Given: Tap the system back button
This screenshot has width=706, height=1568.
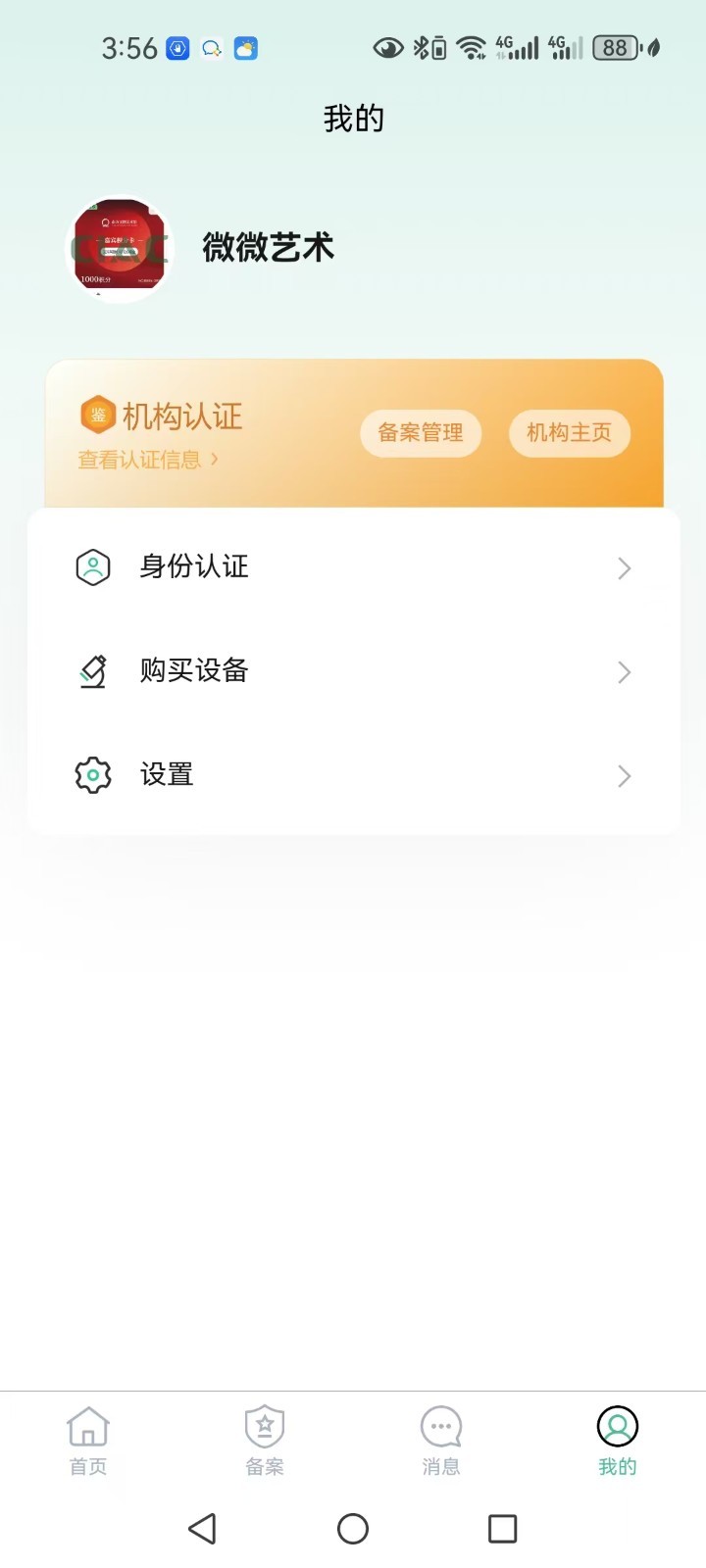Looking at the screenshot, I should 202,1529.
